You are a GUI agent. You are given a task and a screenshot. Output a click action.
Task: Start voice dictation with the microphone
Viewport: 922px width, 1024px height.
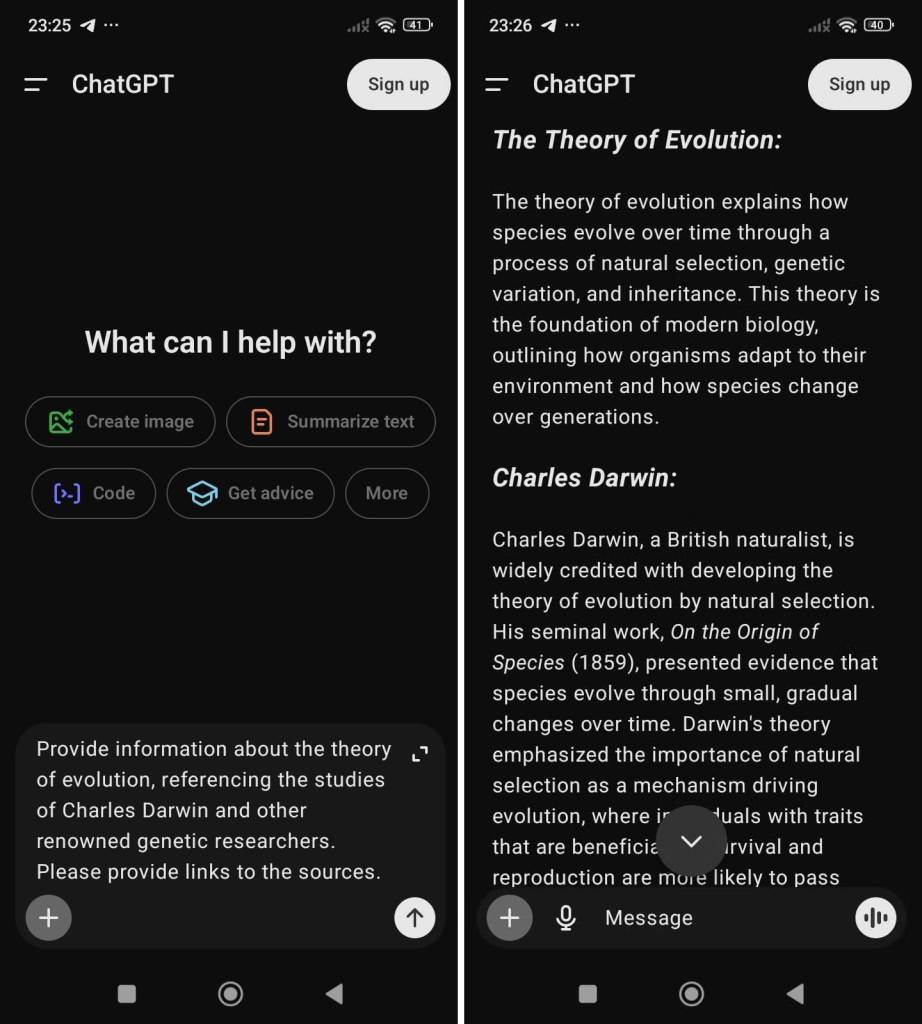[x=566, y=917]
